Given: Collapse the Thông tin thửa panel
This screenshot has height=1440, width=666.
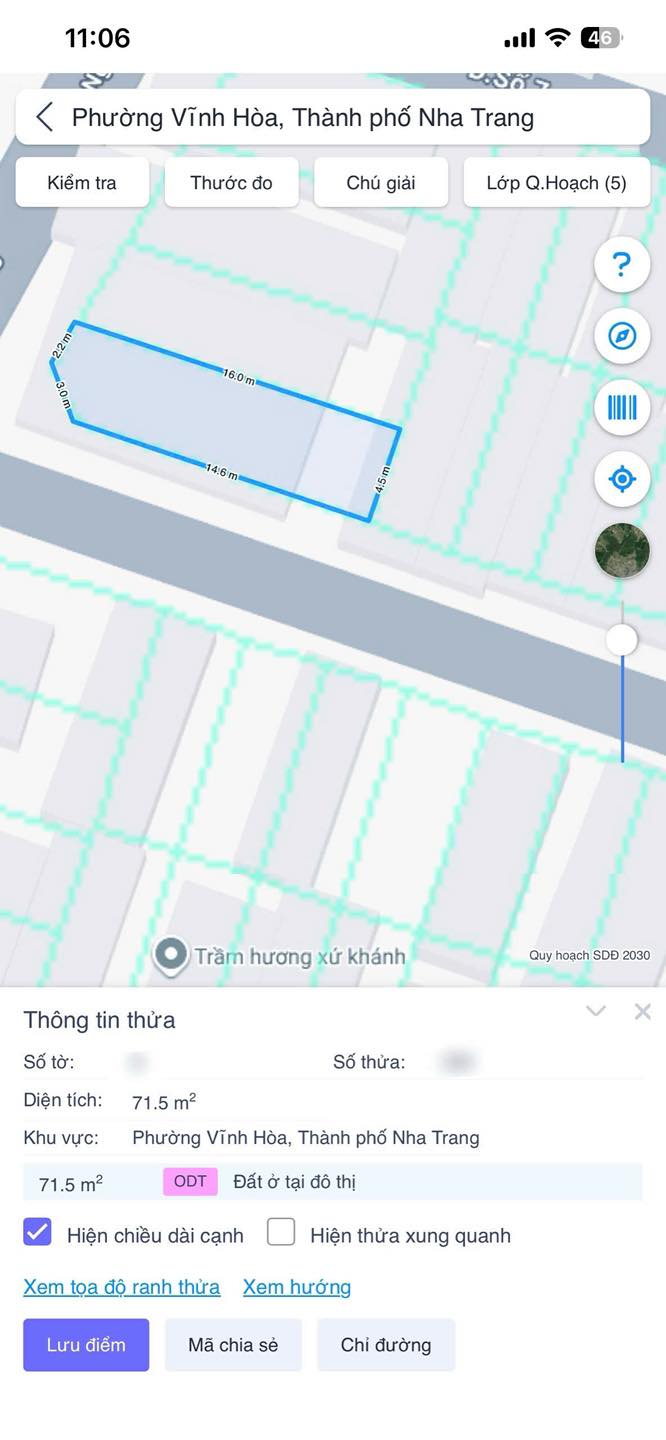Looking at the screenshot, I should click(x=596, y=1011).
